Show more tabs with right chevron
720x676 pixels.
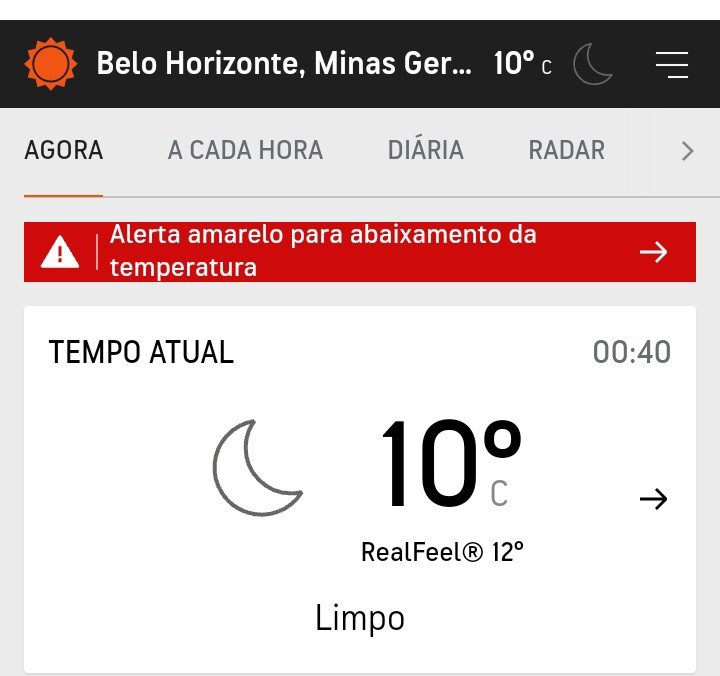(687, 151)
